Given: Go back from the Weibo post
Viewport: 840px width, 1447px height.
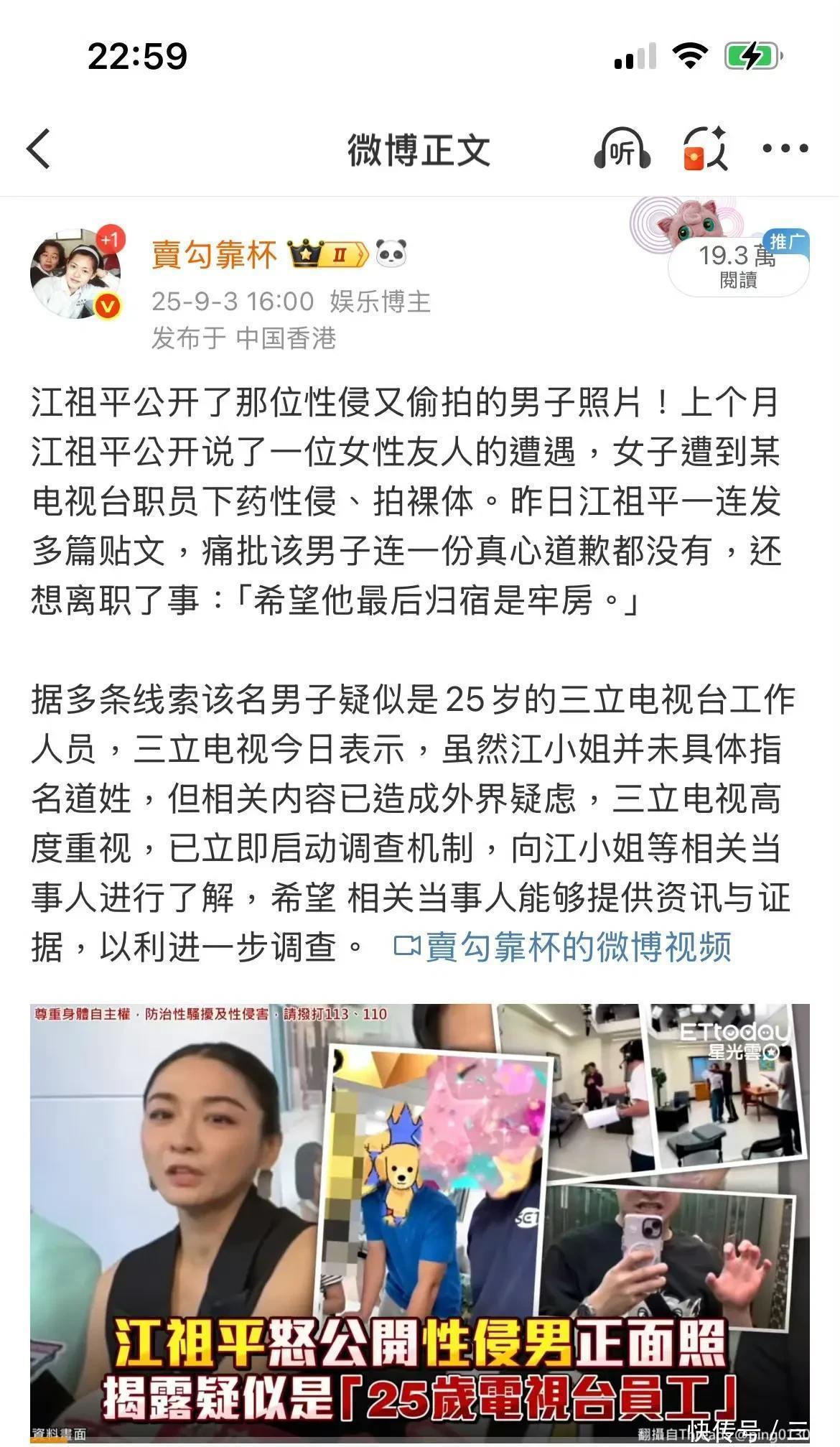Looking at the screenshot, I should pos(39,149).
